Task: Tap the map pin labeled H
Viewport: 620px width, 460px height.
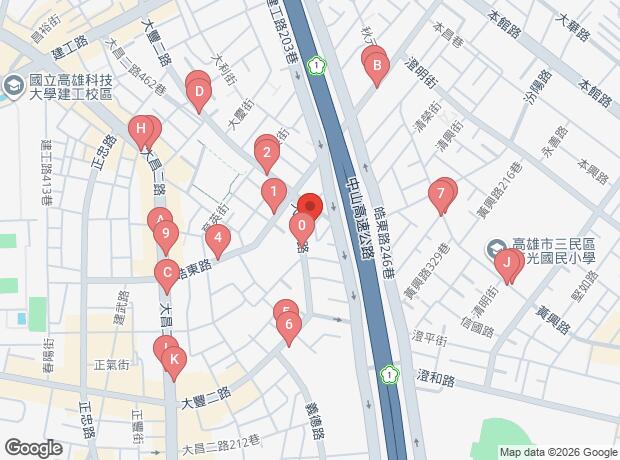Action: [142, 129]
